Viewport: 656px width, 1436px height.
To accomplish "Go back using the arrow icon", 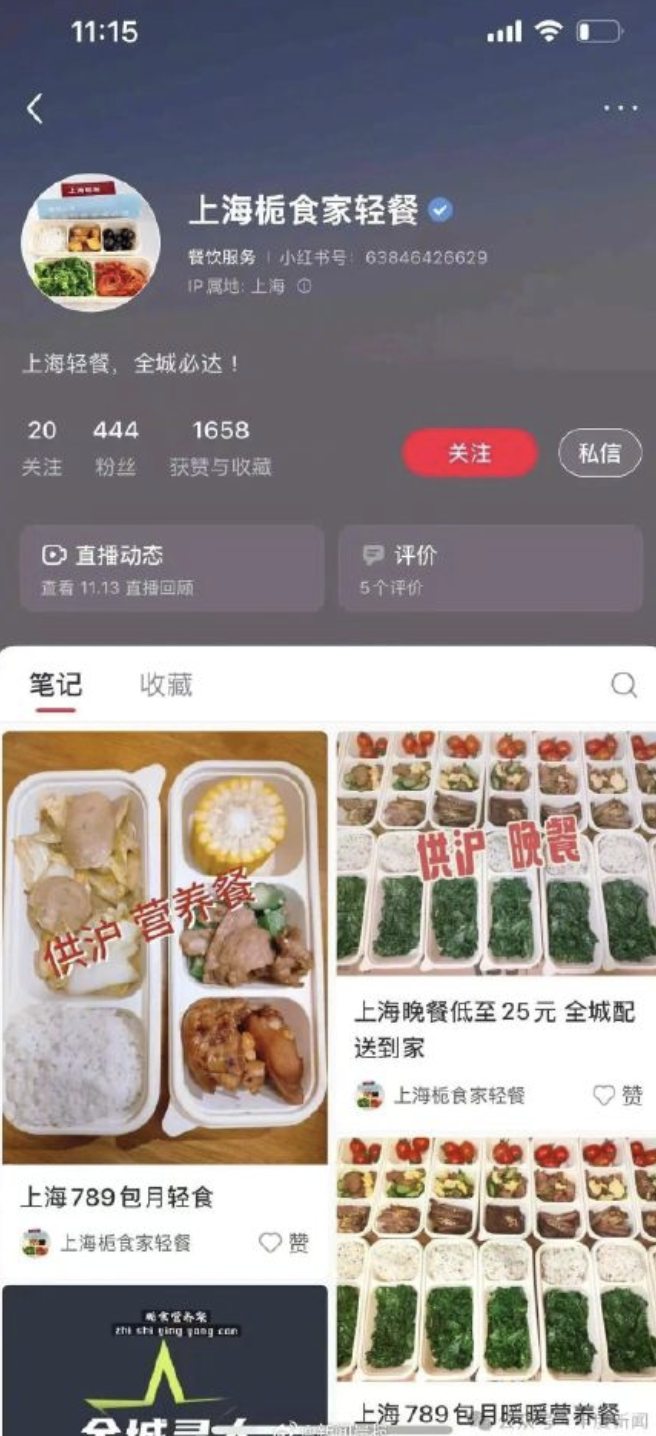I will pyautogui.click(x=35, y=108).
